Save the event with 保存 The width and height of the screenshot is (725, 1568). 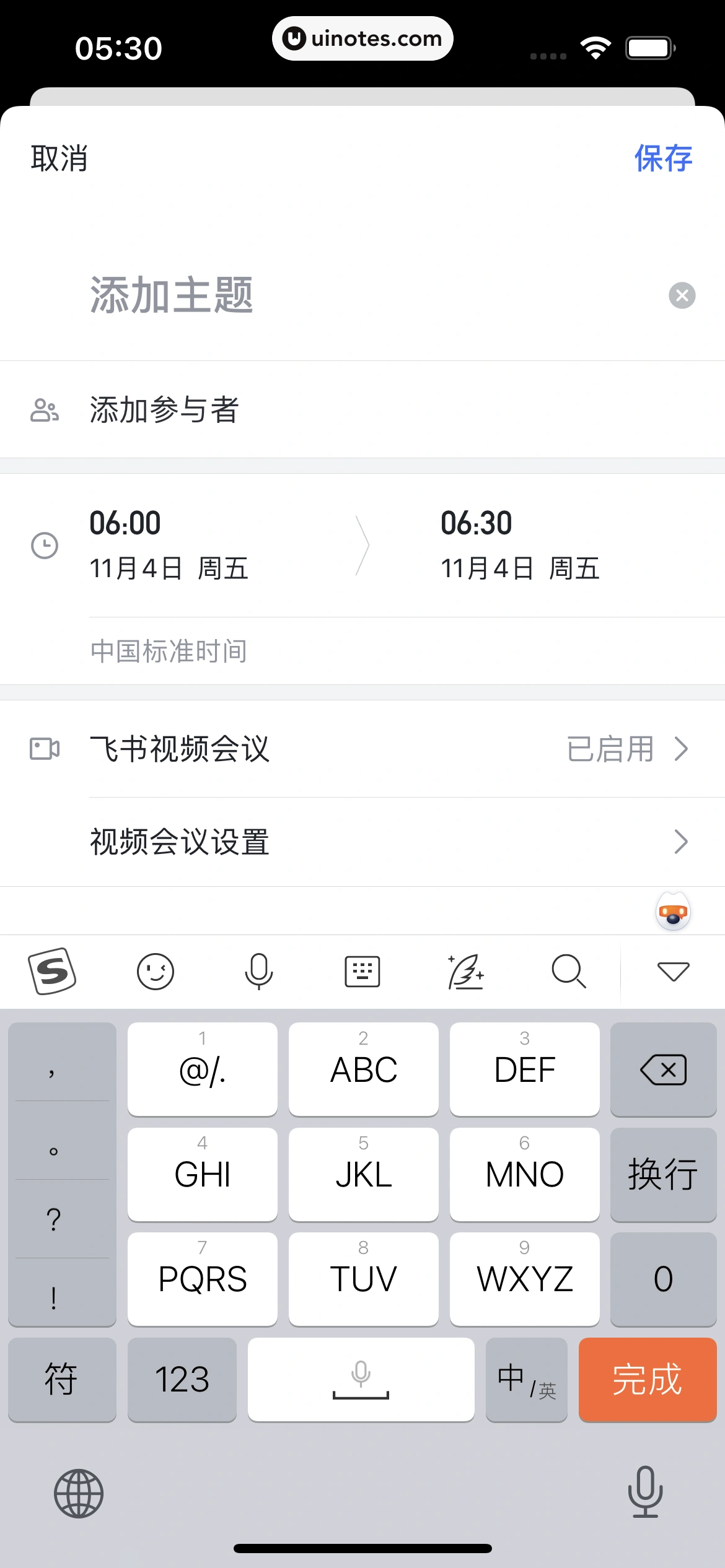click(x=662, y=159)
